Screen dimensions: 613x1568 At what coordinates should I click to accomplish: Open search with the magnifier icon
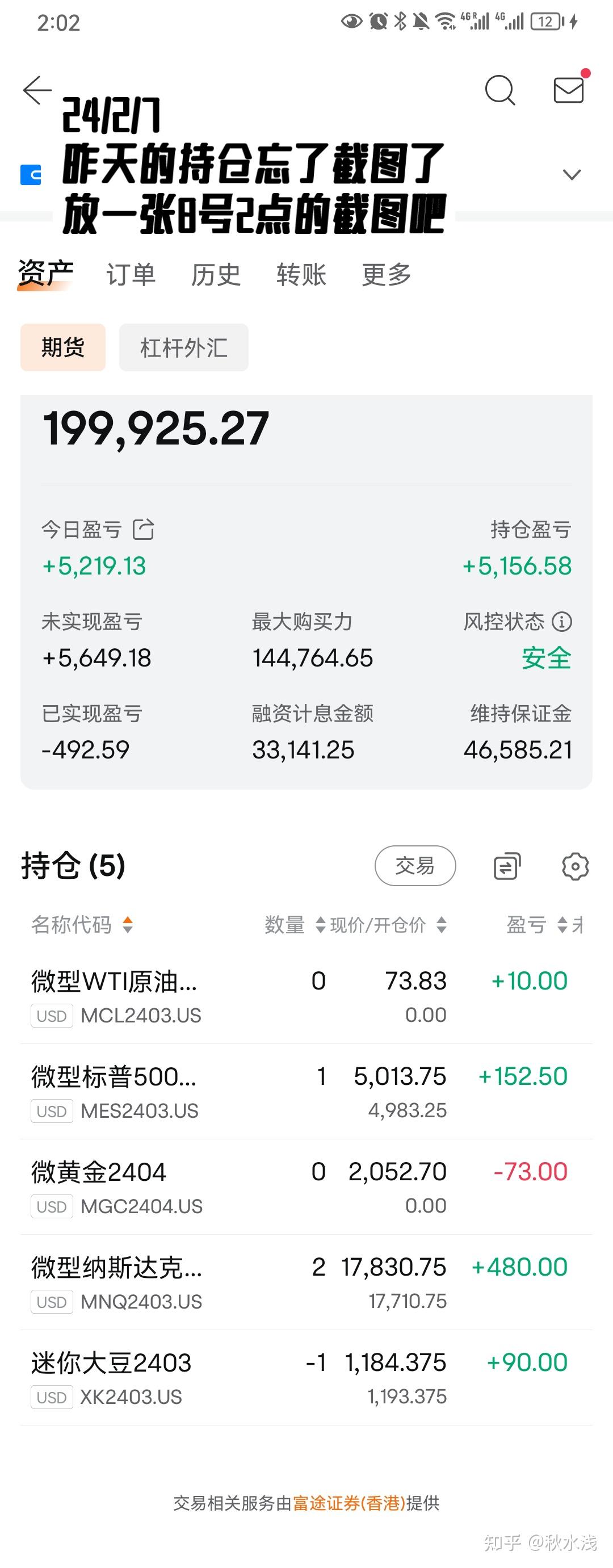coord(500,91)
